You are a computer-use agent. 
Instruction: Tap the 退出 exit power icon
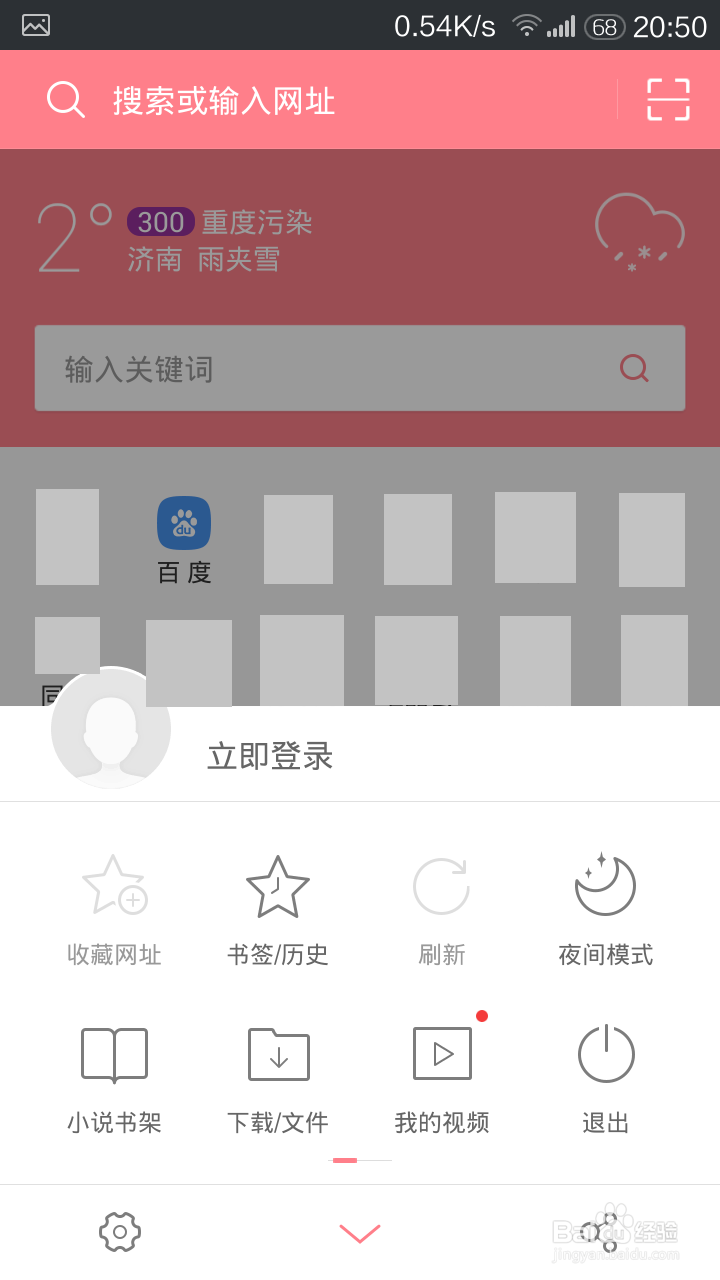point(605,1053)
